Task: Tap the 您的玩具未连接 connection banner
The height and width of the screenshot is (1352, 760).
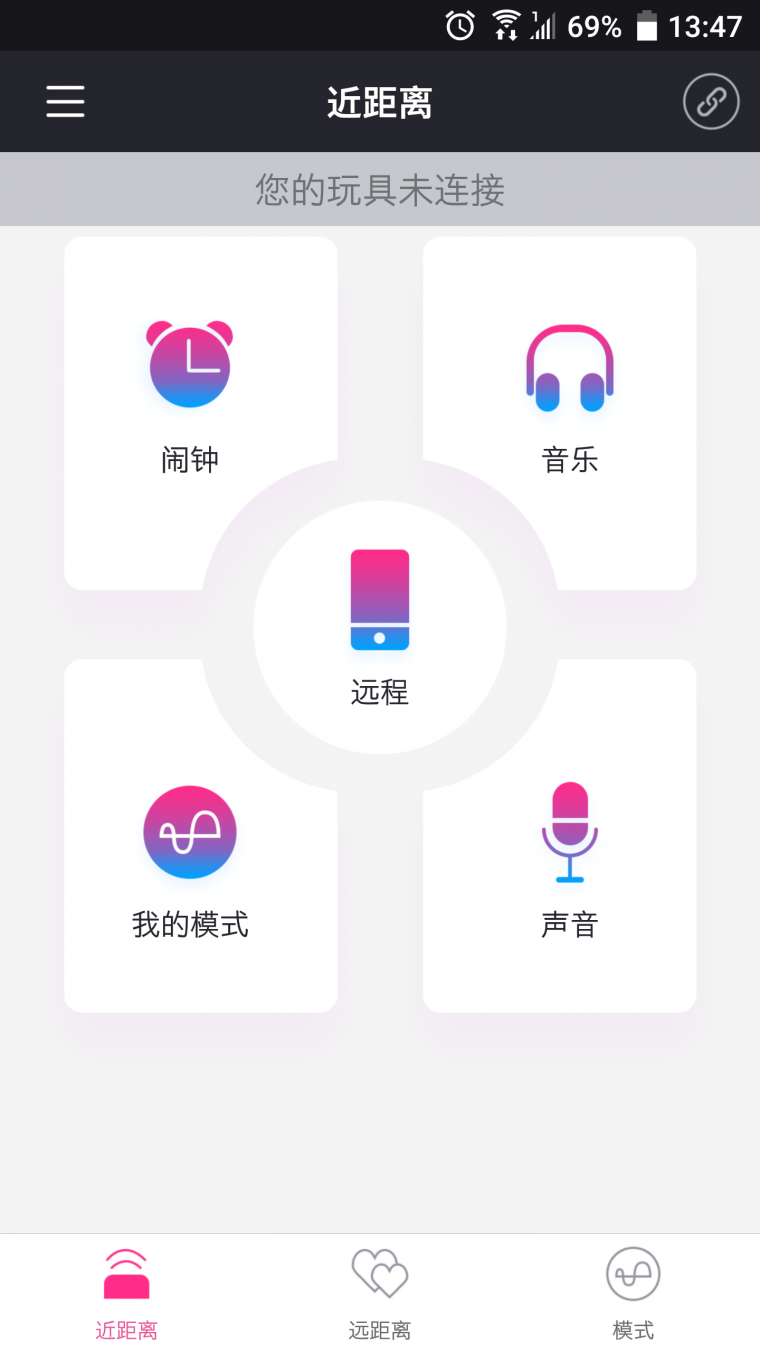Action: (380, 189)
